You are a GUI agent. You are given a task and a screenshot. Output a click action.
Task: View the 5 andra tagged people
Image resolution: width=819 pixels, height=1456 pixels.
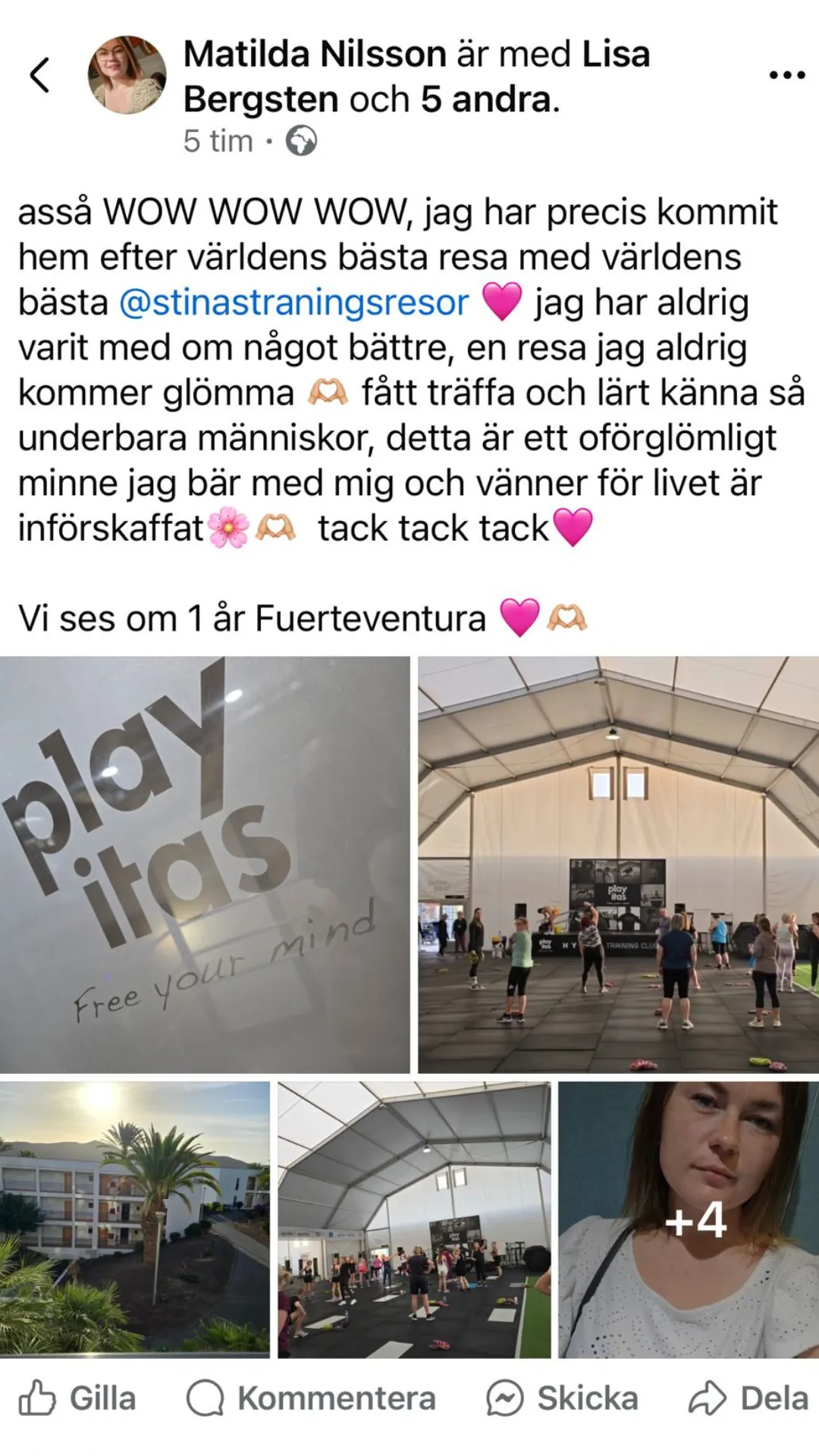490,99
